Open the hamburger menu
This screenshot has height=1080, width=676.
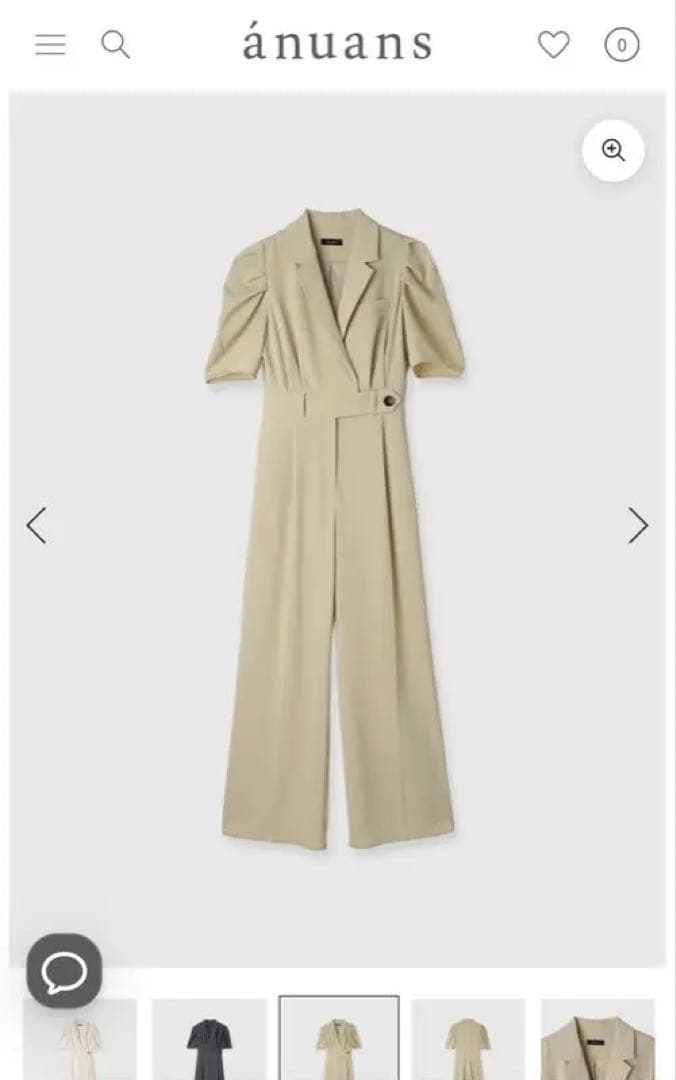click(x=50, y=45)
